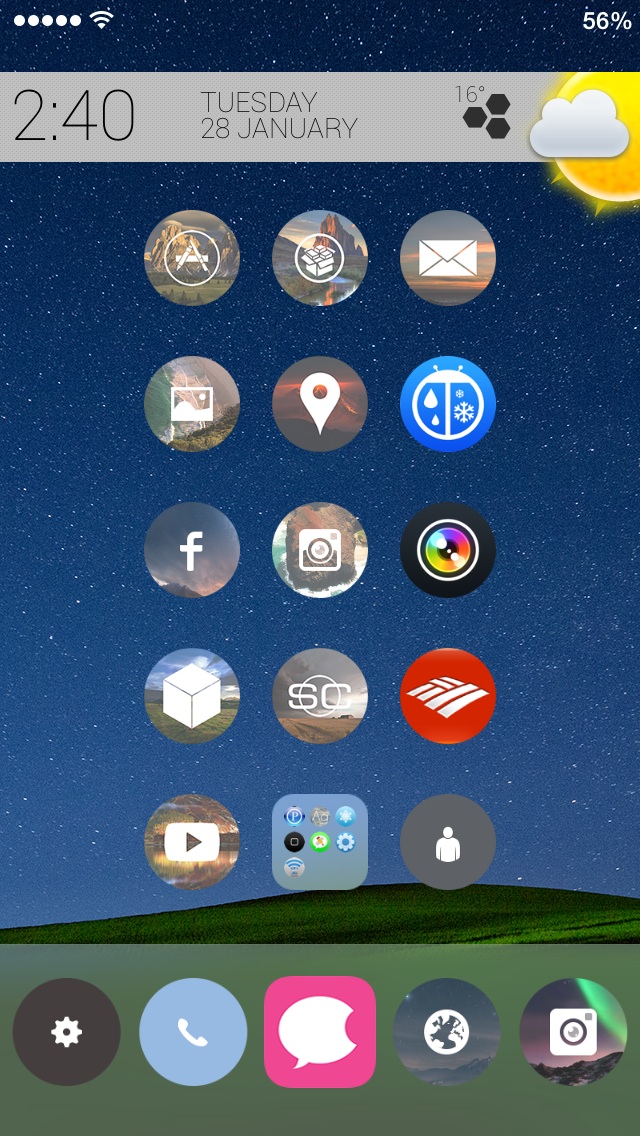
Task: Open the rainbow lens camera app
Action: pyautogui.click(x=448, y=550)
